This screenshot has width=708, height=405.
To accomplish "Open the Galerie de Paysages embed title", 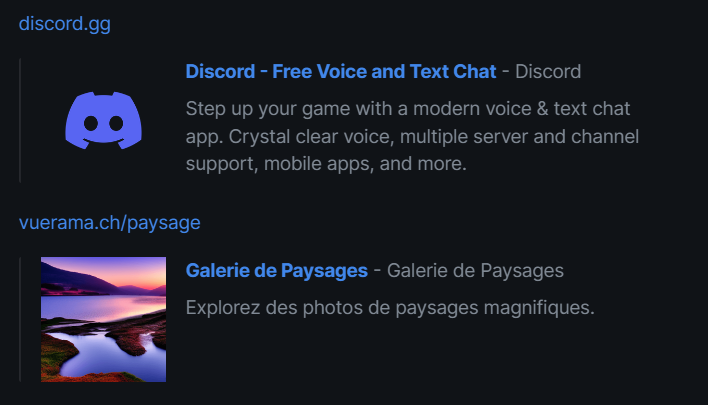I will pos(277,270).
